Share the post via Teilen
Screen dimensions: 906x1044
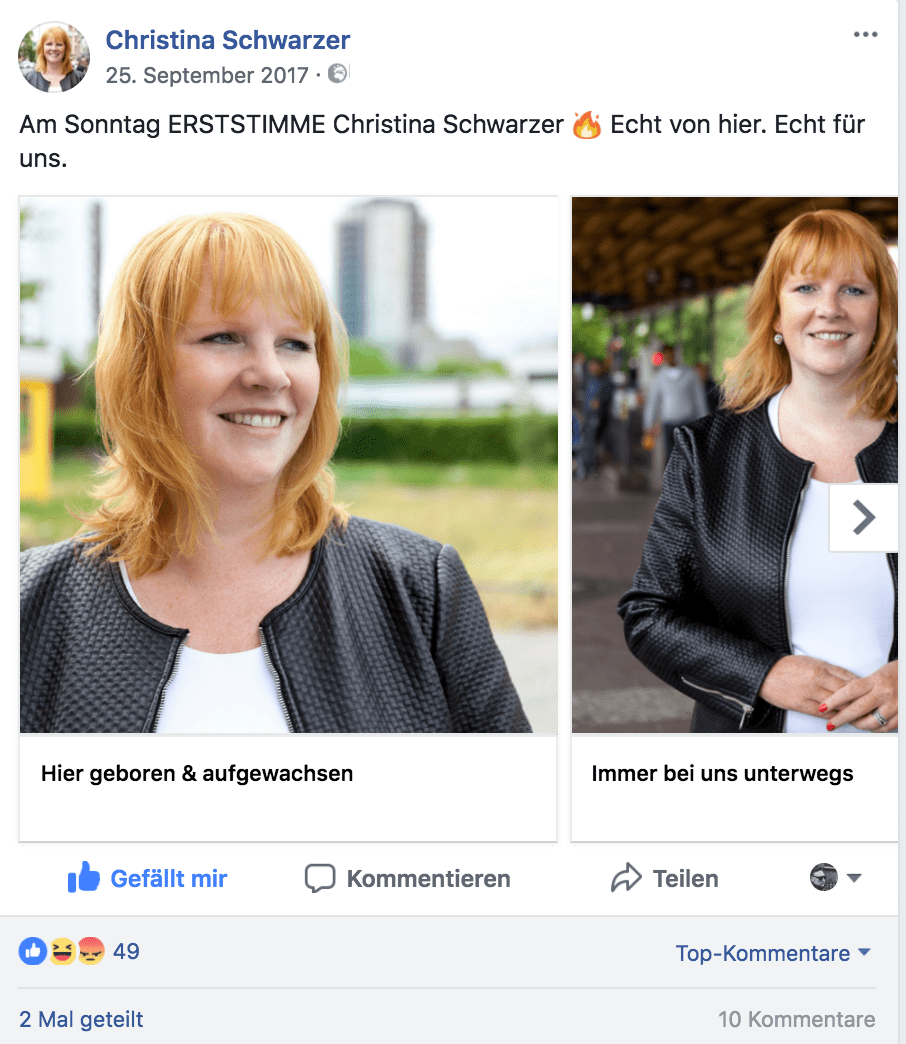pyautogui.click(x=665, y=879)
